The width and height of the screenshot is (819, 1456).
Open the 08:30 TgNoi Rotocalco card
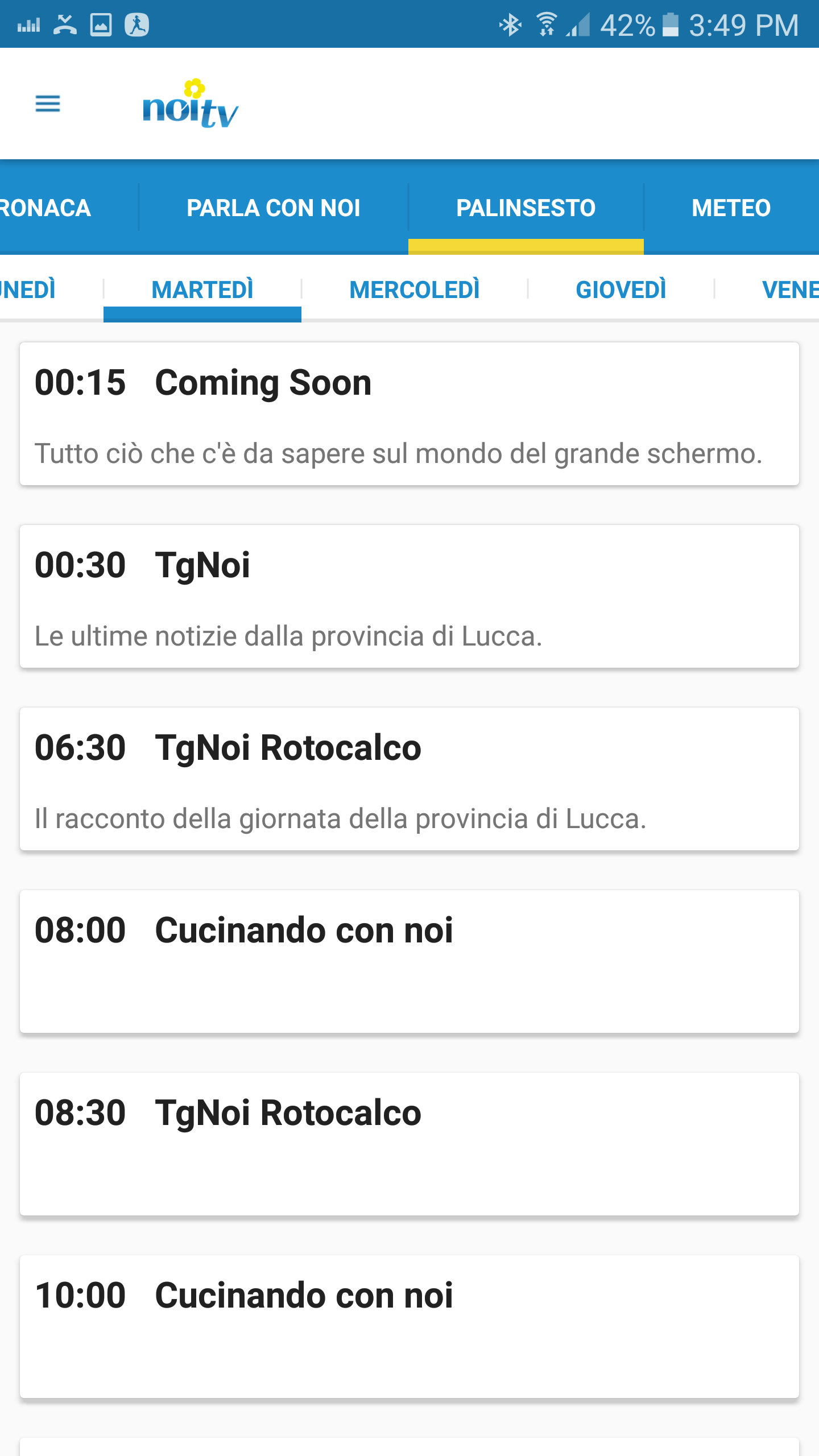[409, 1144]
